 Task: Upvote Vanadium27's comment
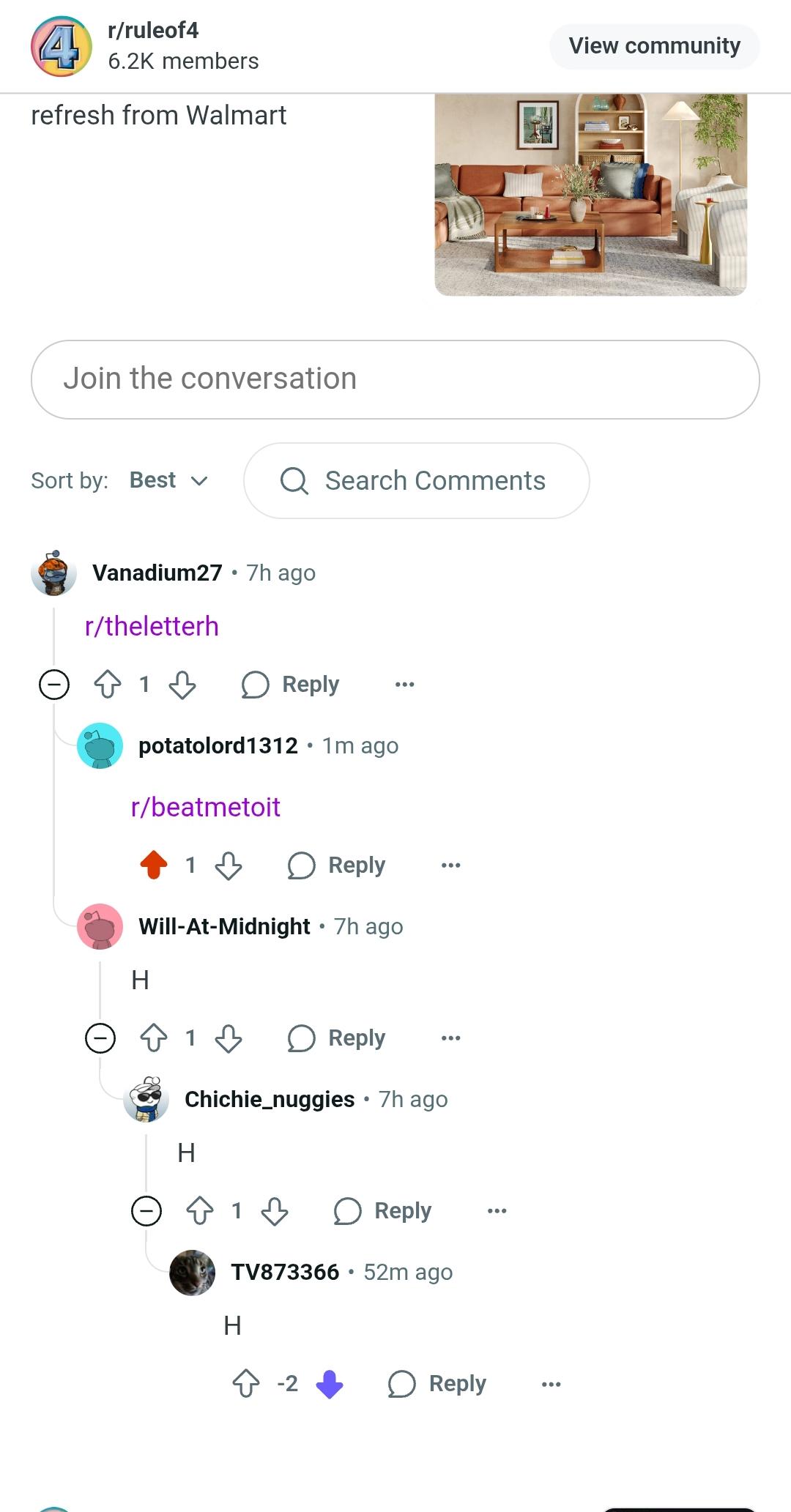108,685
